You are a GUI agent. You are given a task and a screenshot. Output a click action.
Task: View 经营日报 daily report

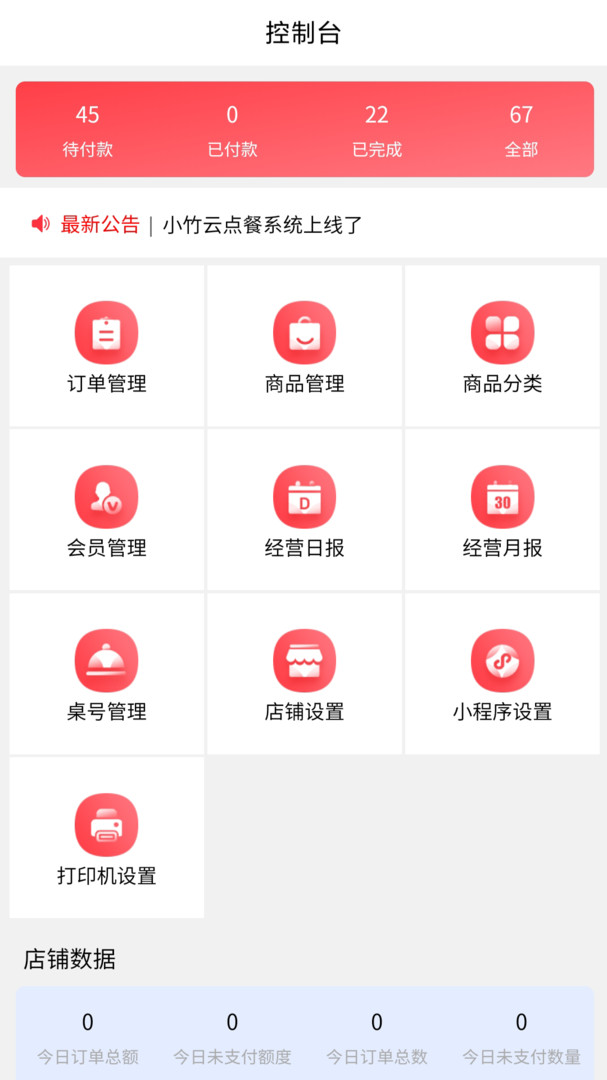click(x=304, y=510)
